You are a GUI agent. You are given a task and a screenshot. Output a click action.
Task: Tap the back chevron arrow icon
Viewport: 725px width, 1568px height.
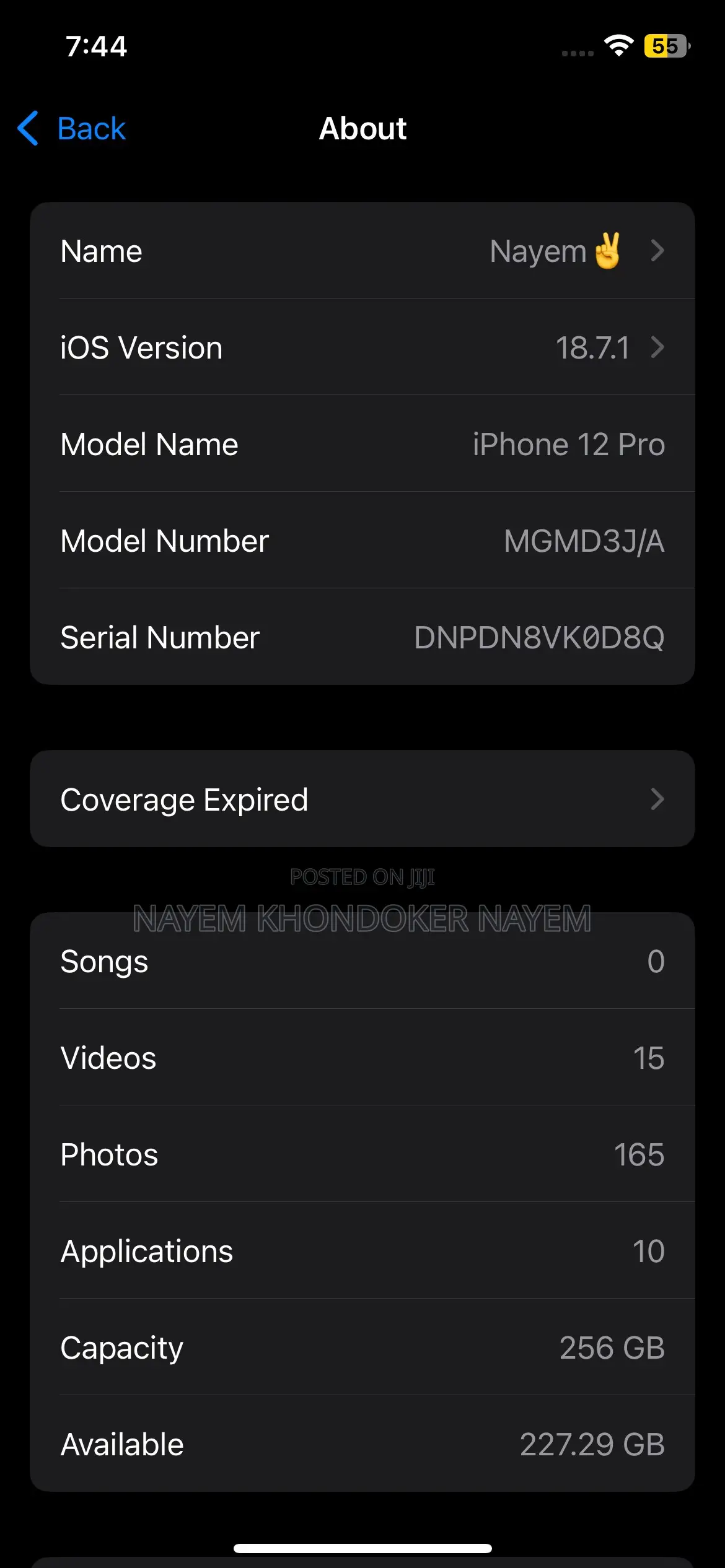tap(28, 128)
